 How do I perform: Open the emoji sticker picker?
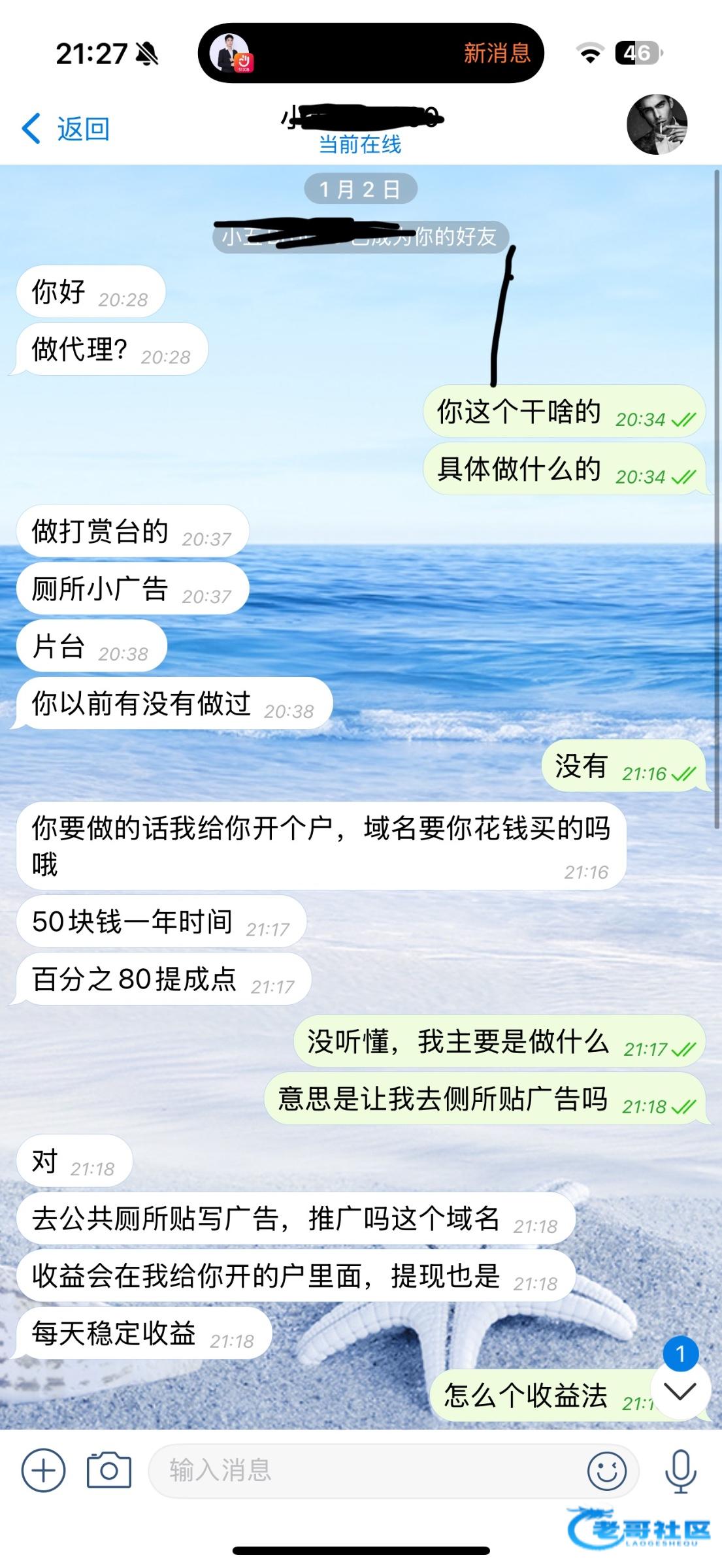(606, 1471)
